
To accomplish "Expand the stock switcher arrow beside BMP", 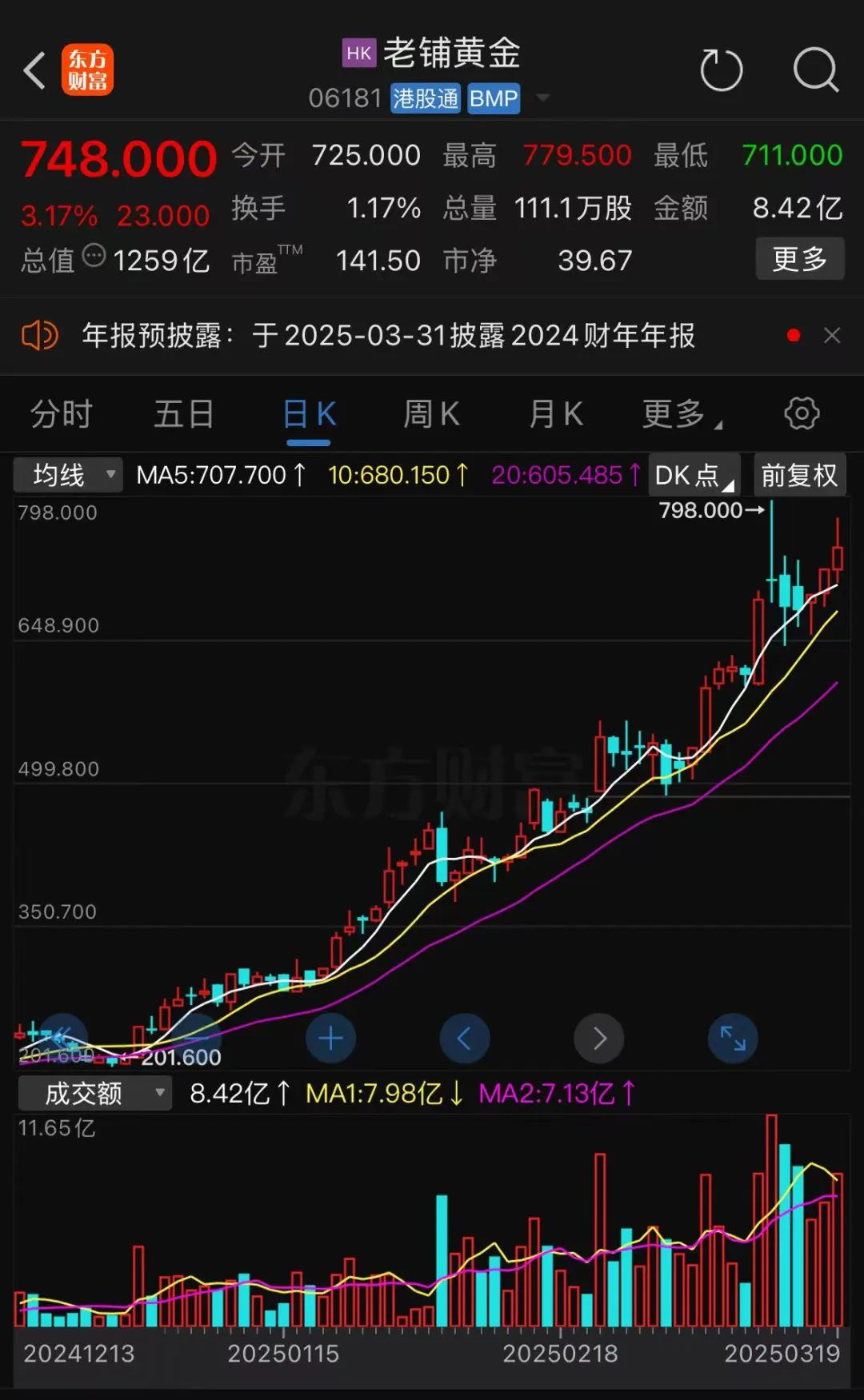I will (x=543, y=98).
